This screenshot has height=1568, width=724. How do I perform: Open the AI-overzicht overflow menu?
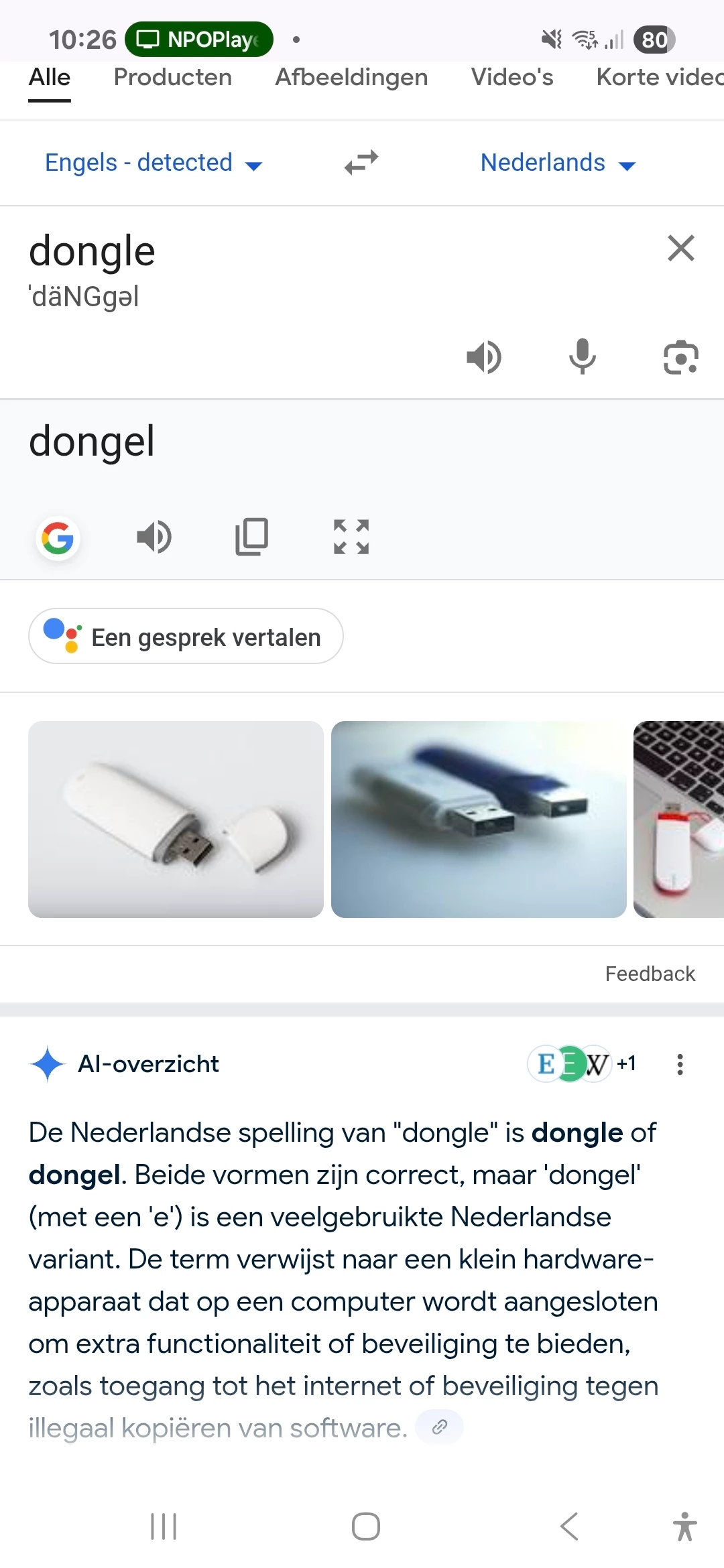(680, 1064)
